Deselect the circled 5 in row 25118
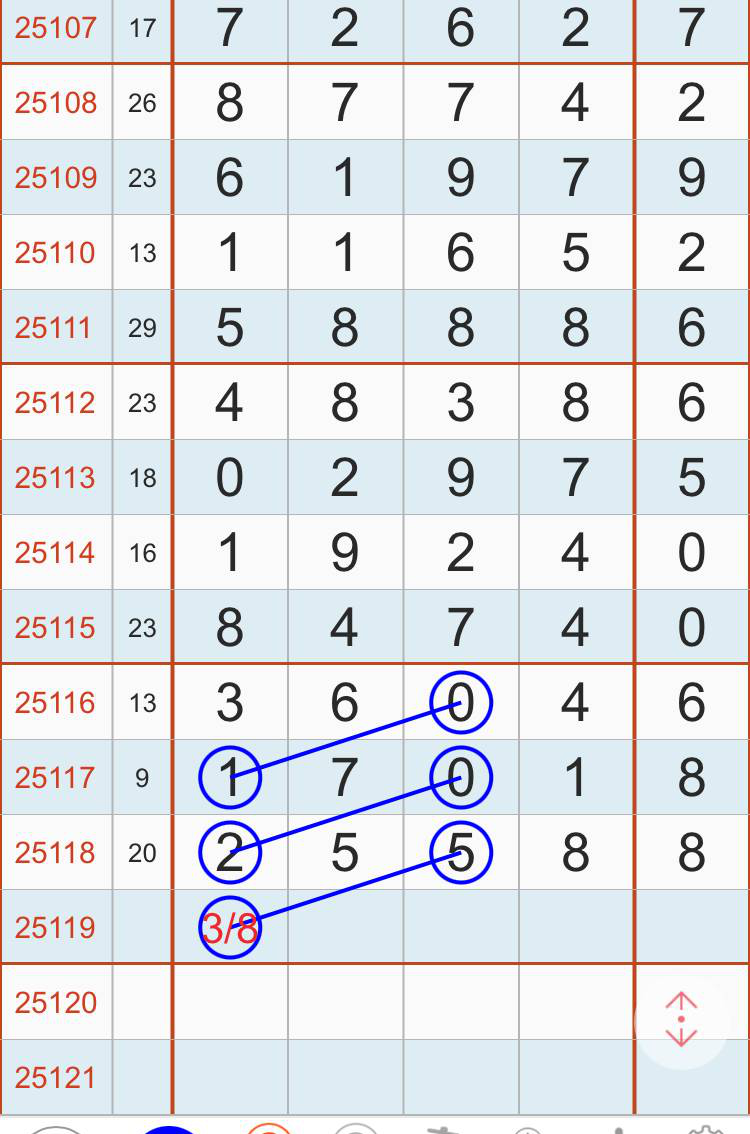The image size is (750, 1134). tap(460, 851)
